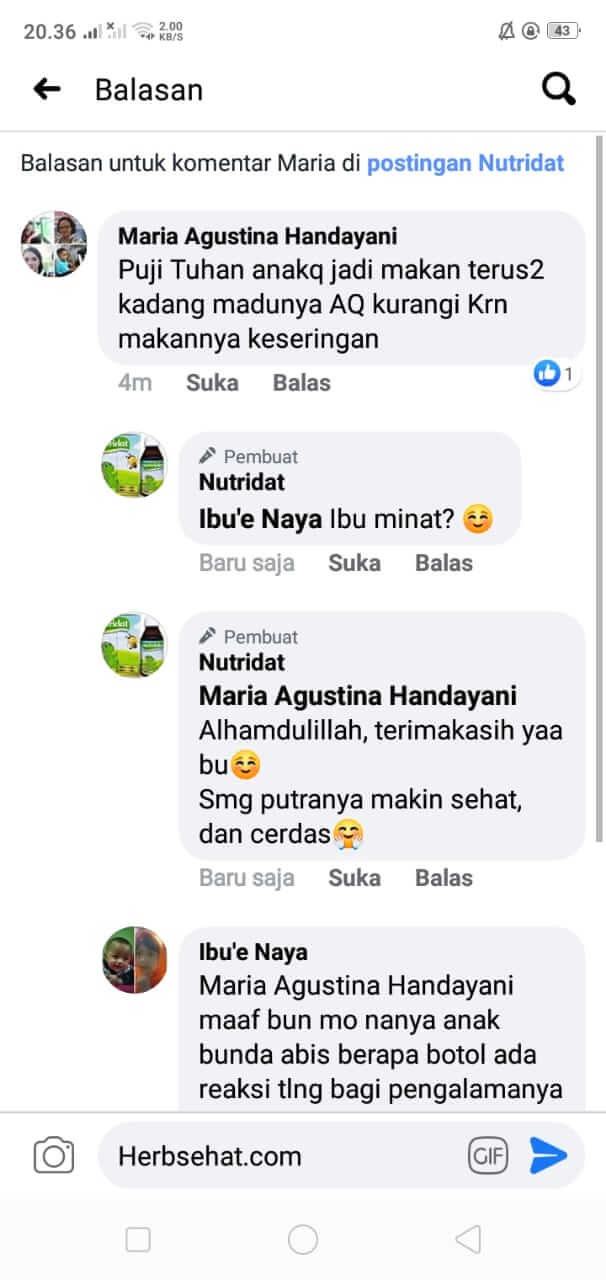View the like reaction count on Maria's comment

pyautogui.click(x=555, y=375)
